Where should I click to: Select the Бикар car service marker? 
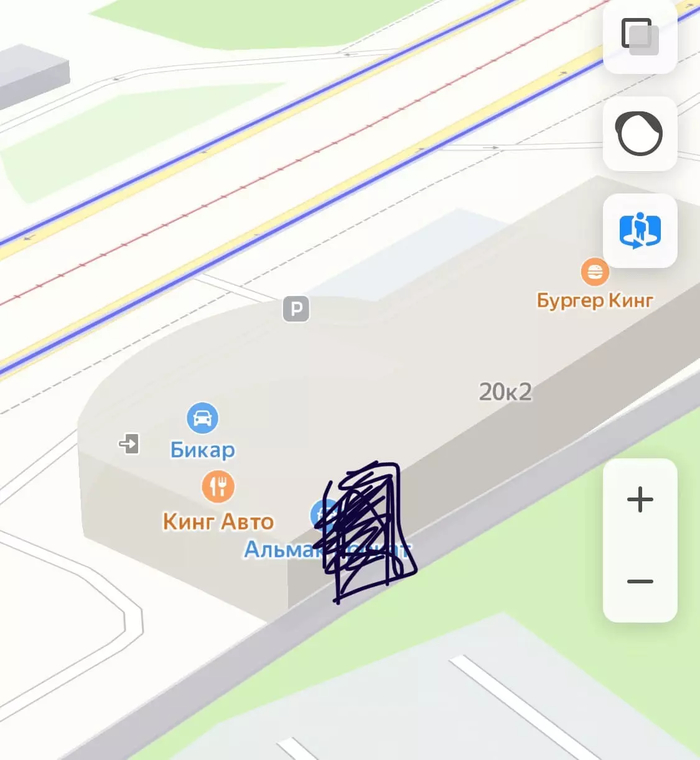(x=202, y=418)
